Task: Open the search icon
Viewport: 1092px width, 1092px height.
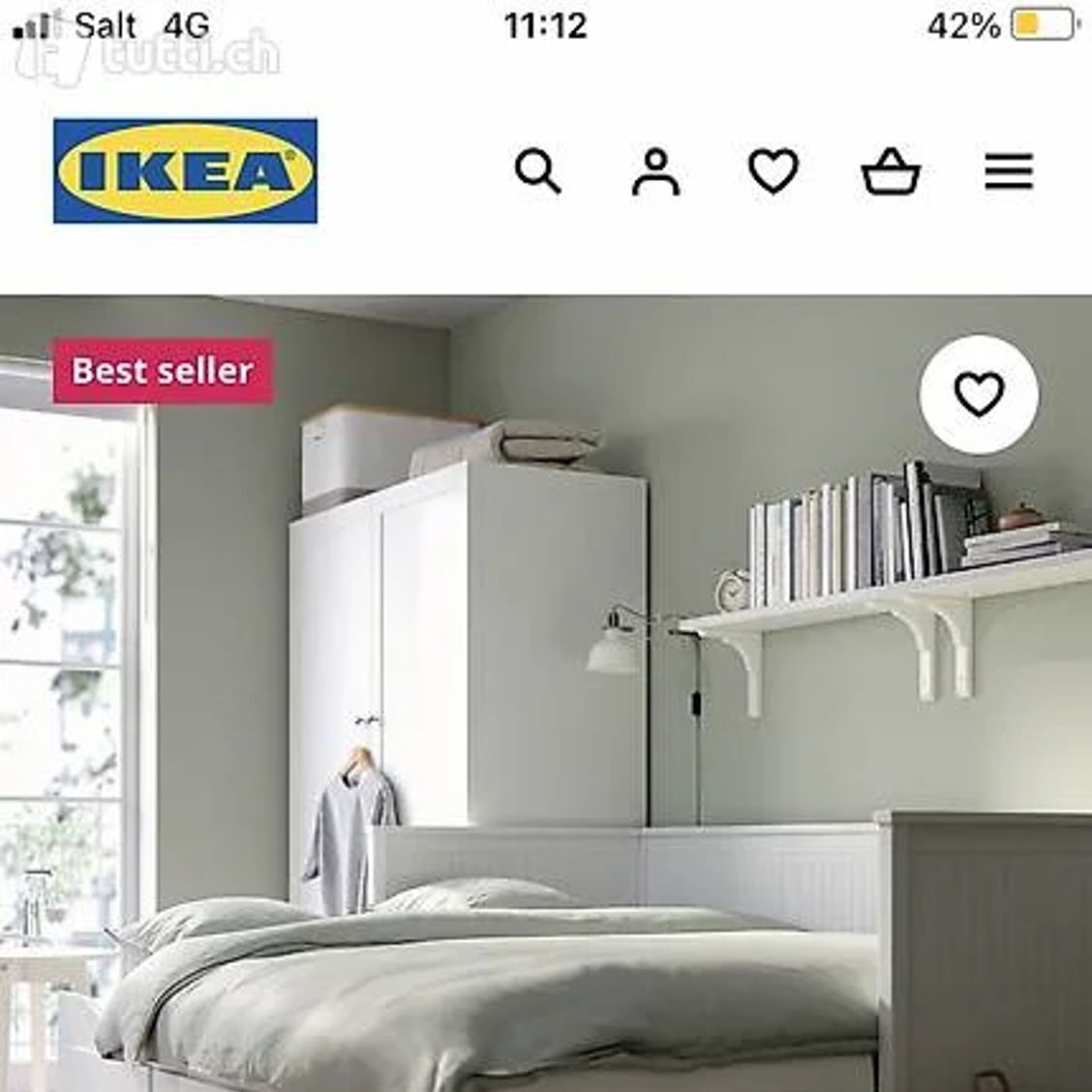Action: [537, 172]
